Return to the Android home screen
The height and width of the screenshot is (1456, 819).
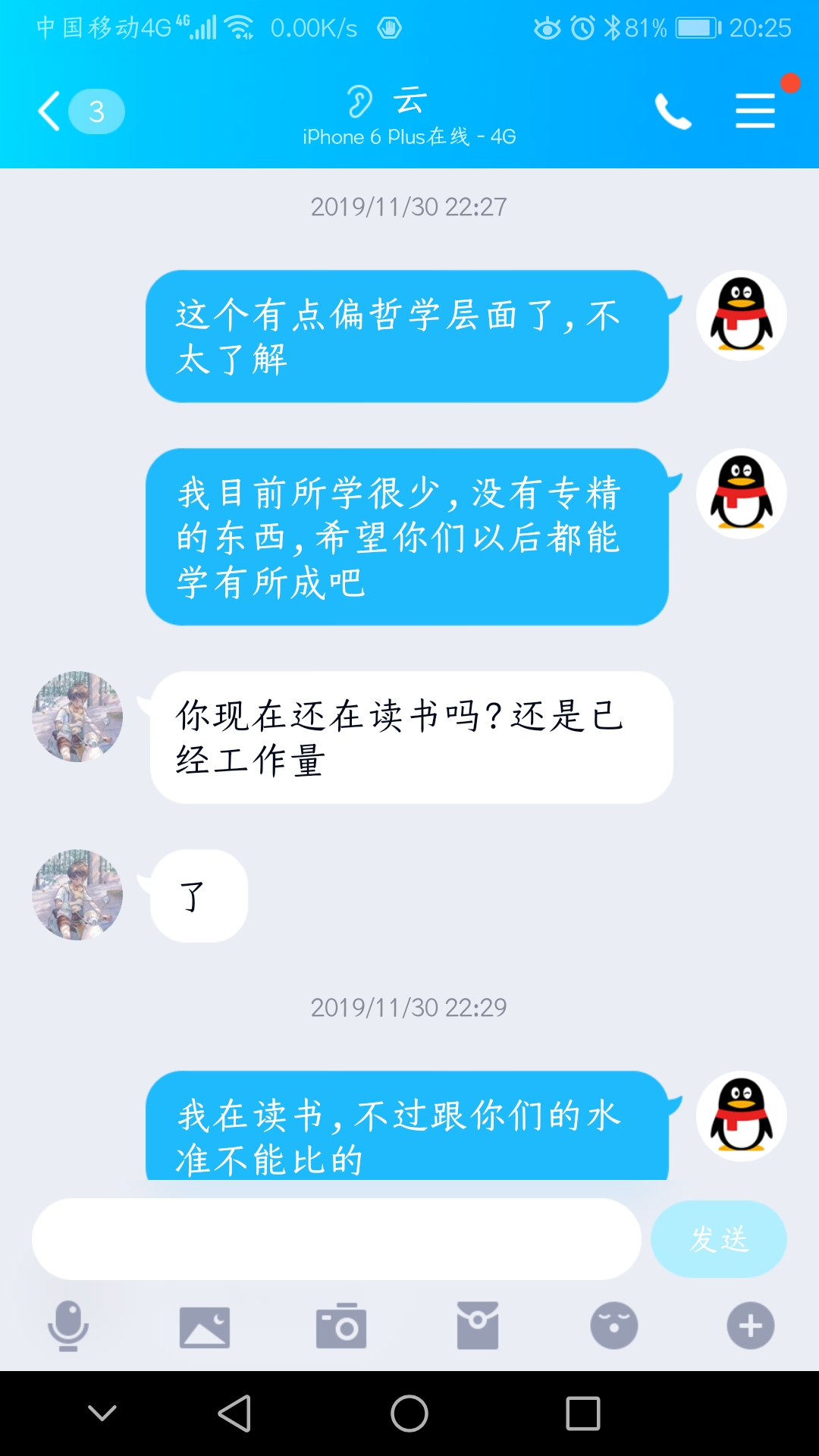tap(409, 1414)
